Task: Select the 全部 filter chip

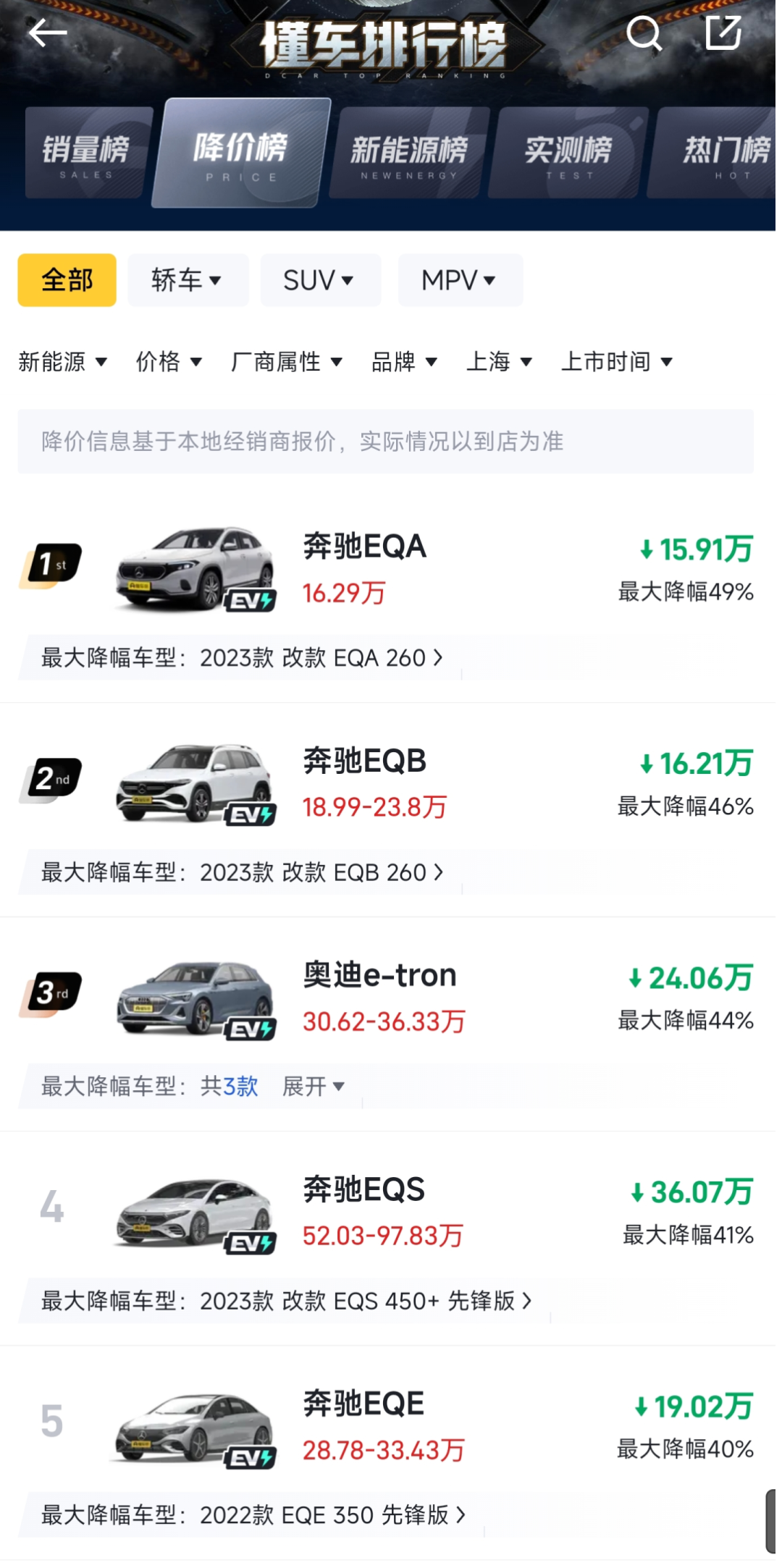Action: [66, 280]
